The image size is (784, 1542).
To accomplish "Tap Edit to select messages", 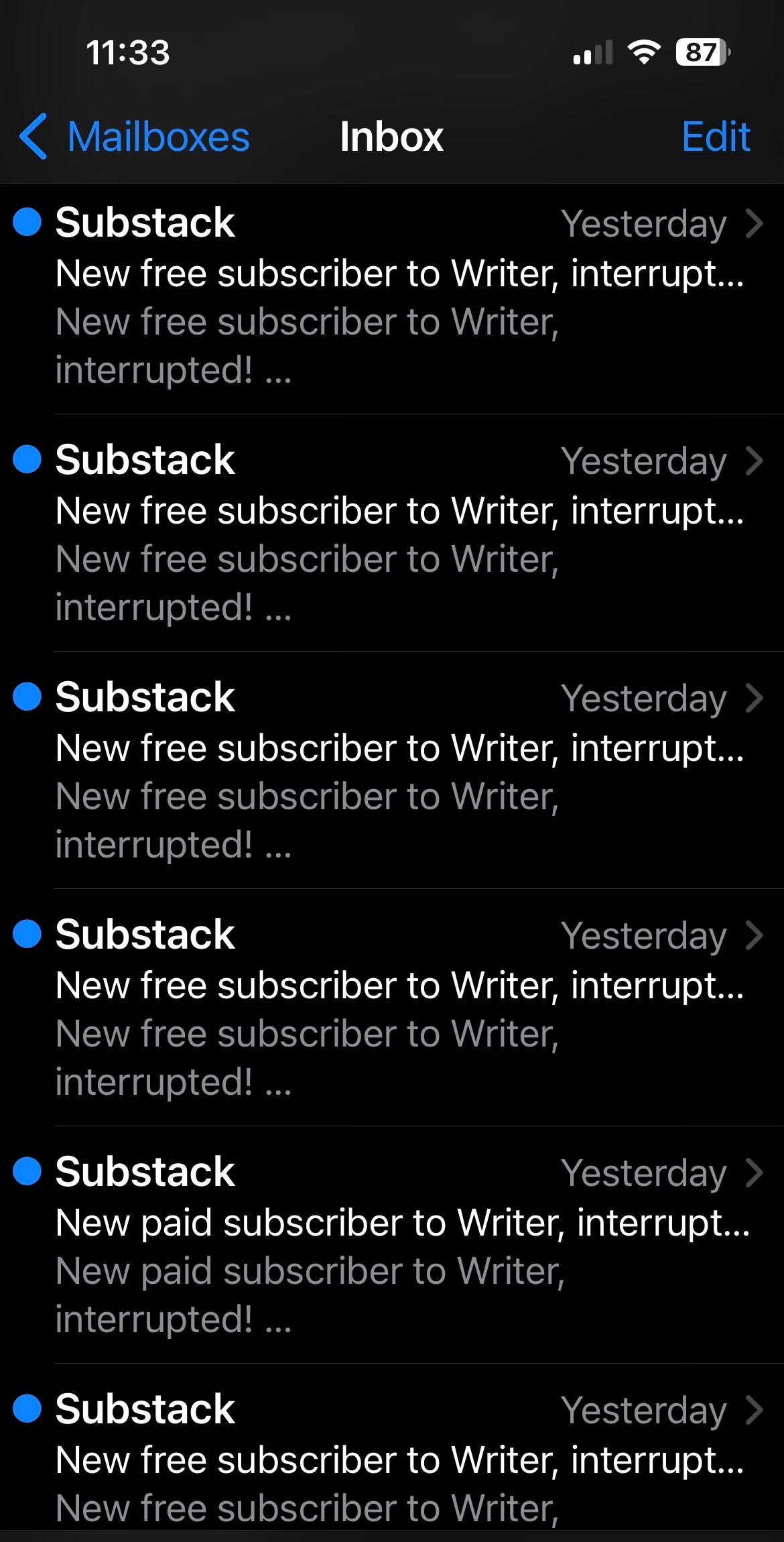I will click(716, 137).
